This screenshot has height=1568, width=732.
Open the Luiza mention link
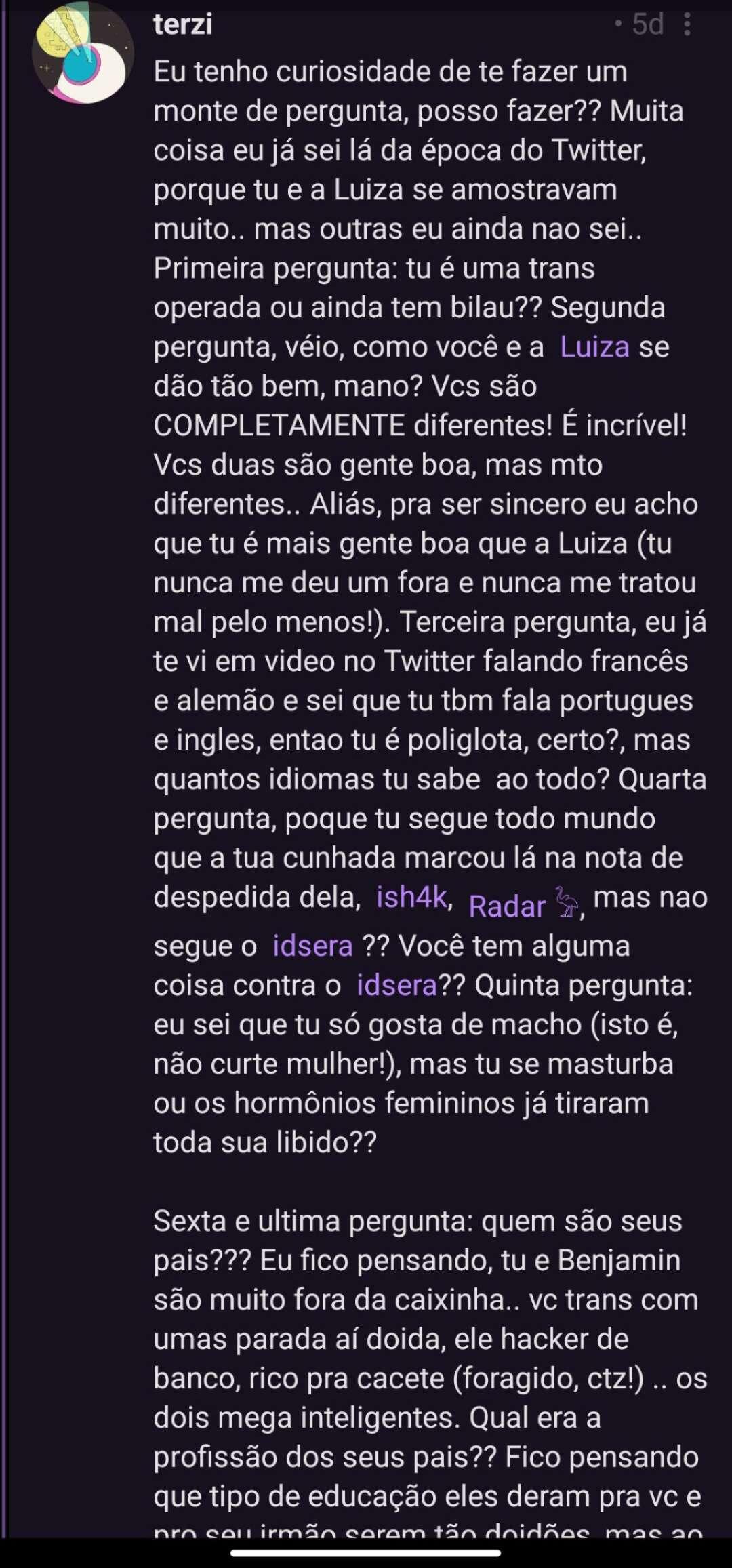[594, 347]
